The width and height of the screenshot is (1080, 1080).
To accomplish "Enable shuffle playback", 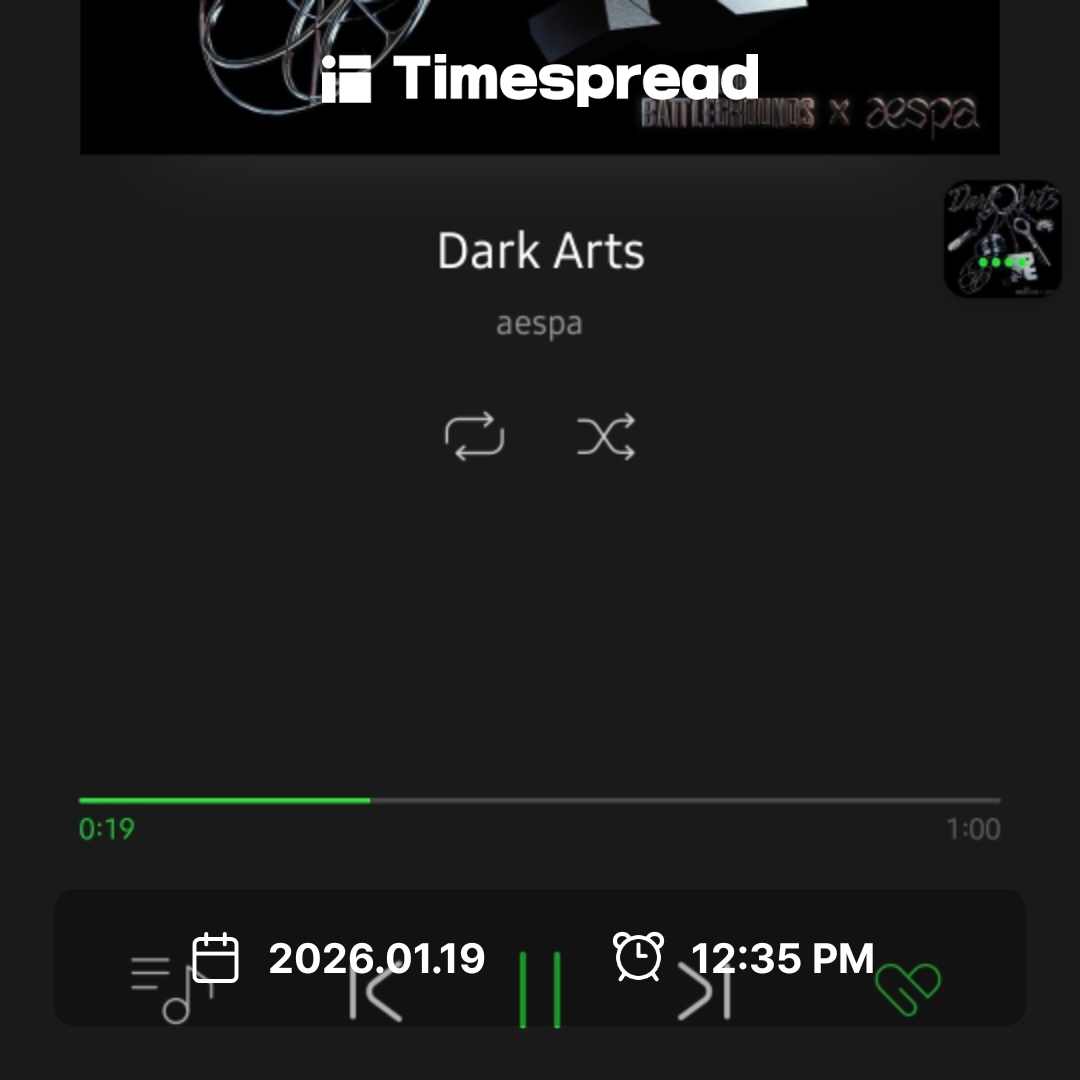I will point(606,437).
